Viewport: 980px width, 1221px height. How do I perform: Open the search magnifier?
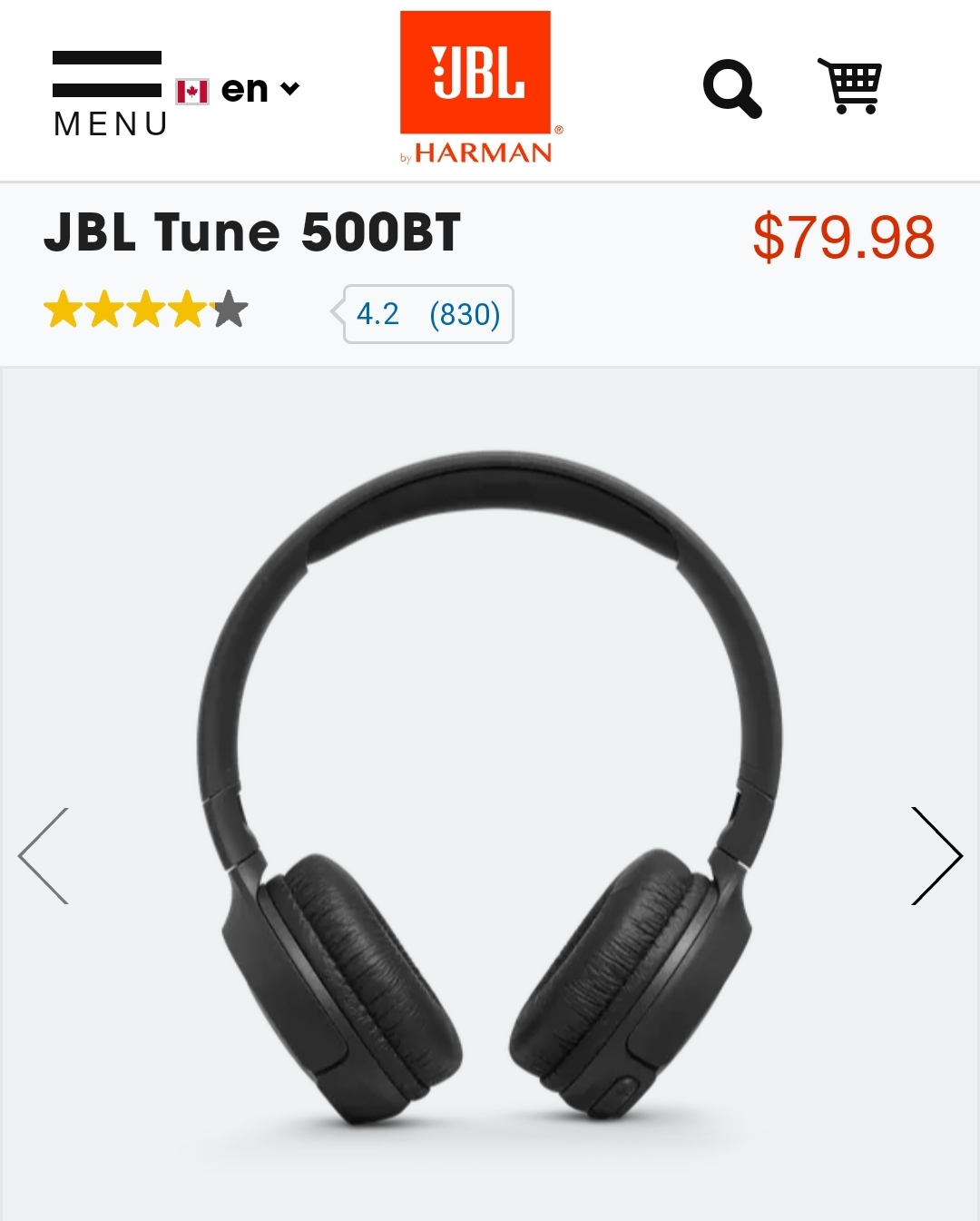pyautogui.click(x=731, y=89)
